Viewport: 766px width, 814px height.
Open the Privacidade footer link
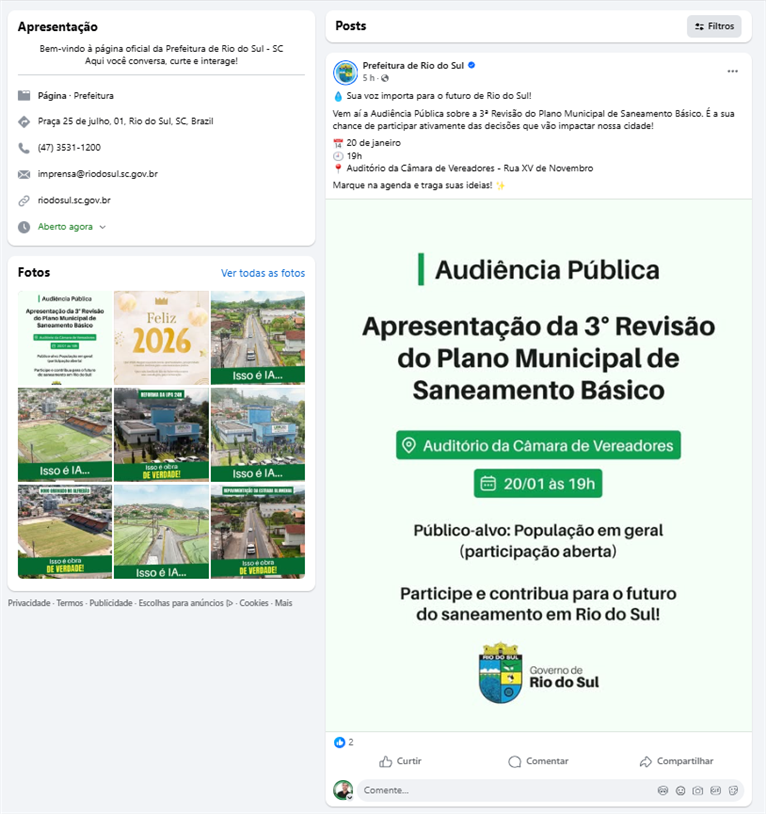point(29,603)
